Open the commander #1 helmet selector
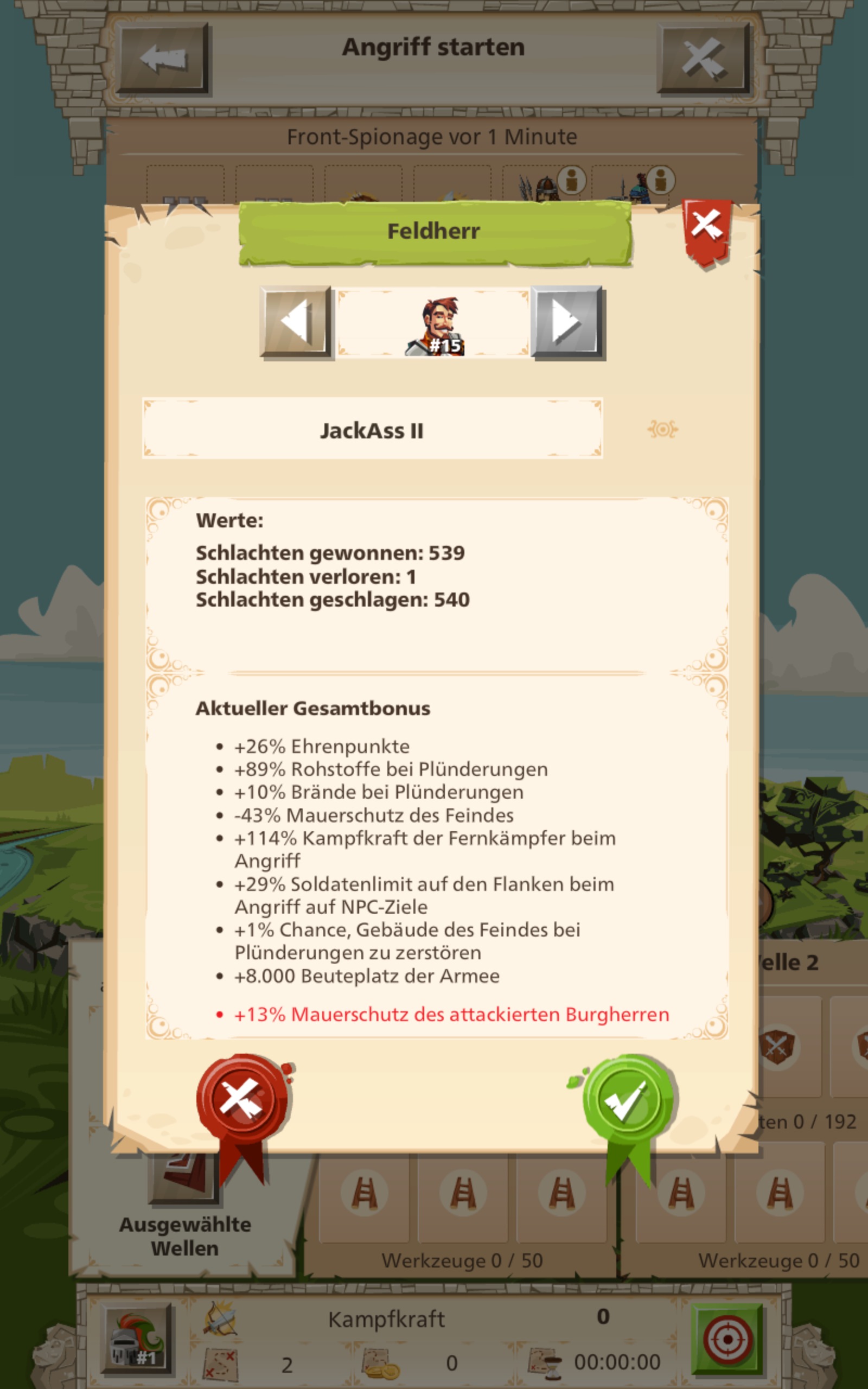The width and height of the screenshot is (868, 1389). click(x=136, y=1339)
